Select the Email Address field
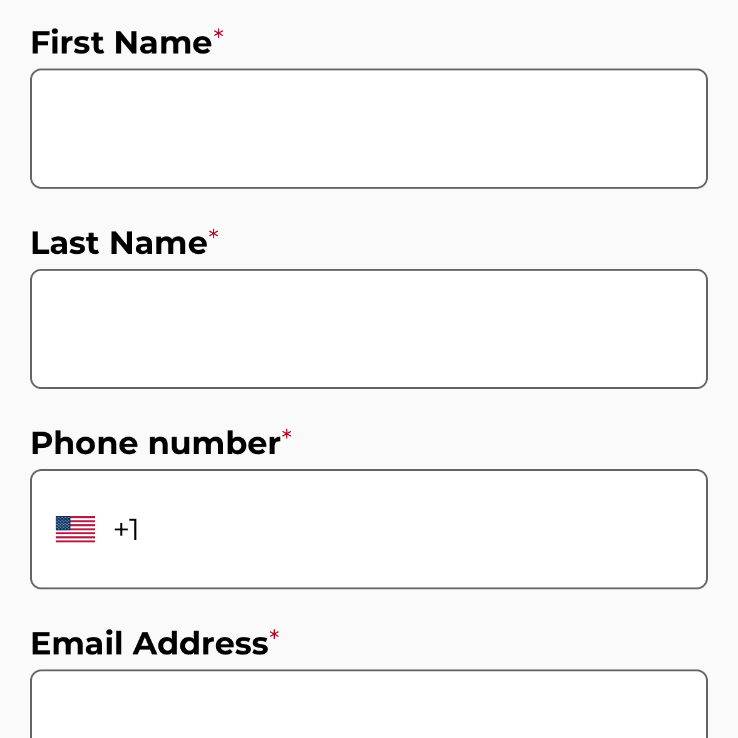This screenshot has width=738, height=738. pyautogui.click(x=369, y=706)
